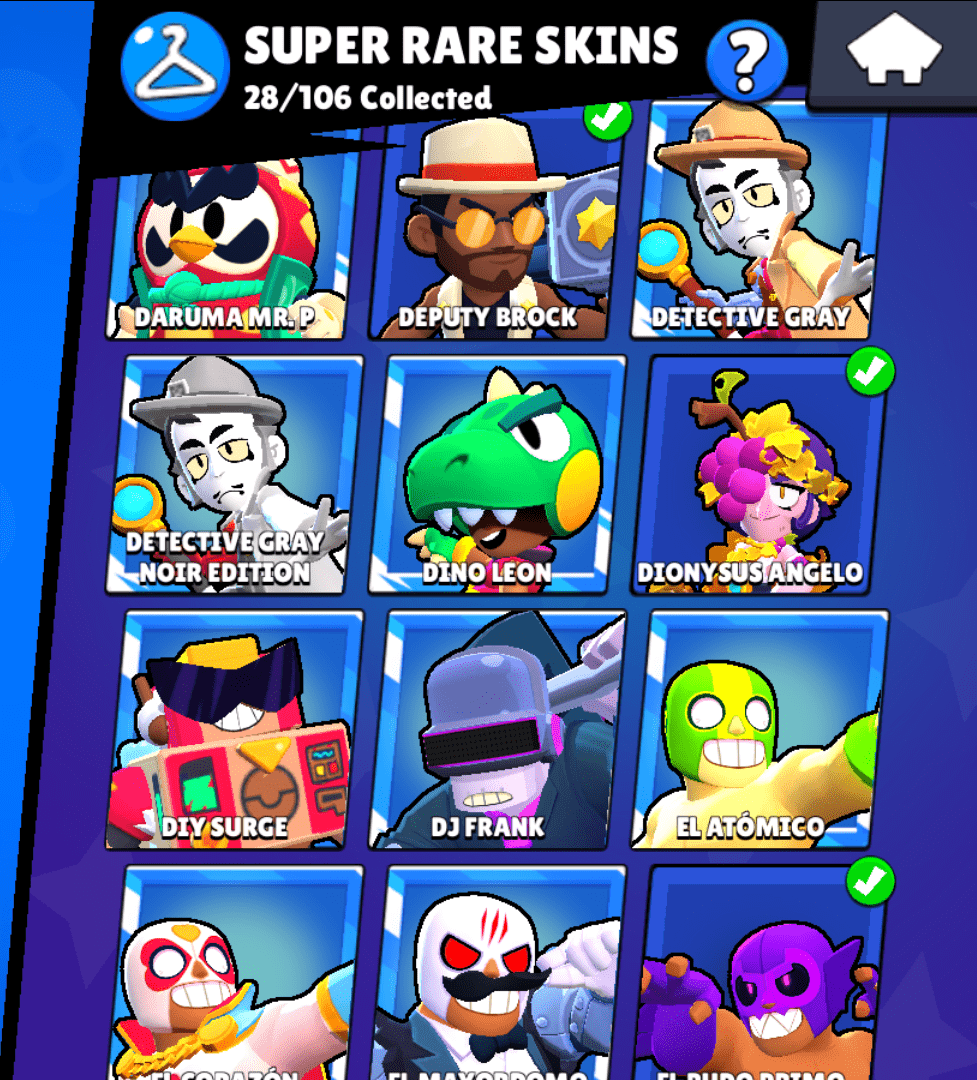Viewport: 977px width, 1080px height.
Task: Open the El Atómico skin tile
Action: tap(762, 730)
